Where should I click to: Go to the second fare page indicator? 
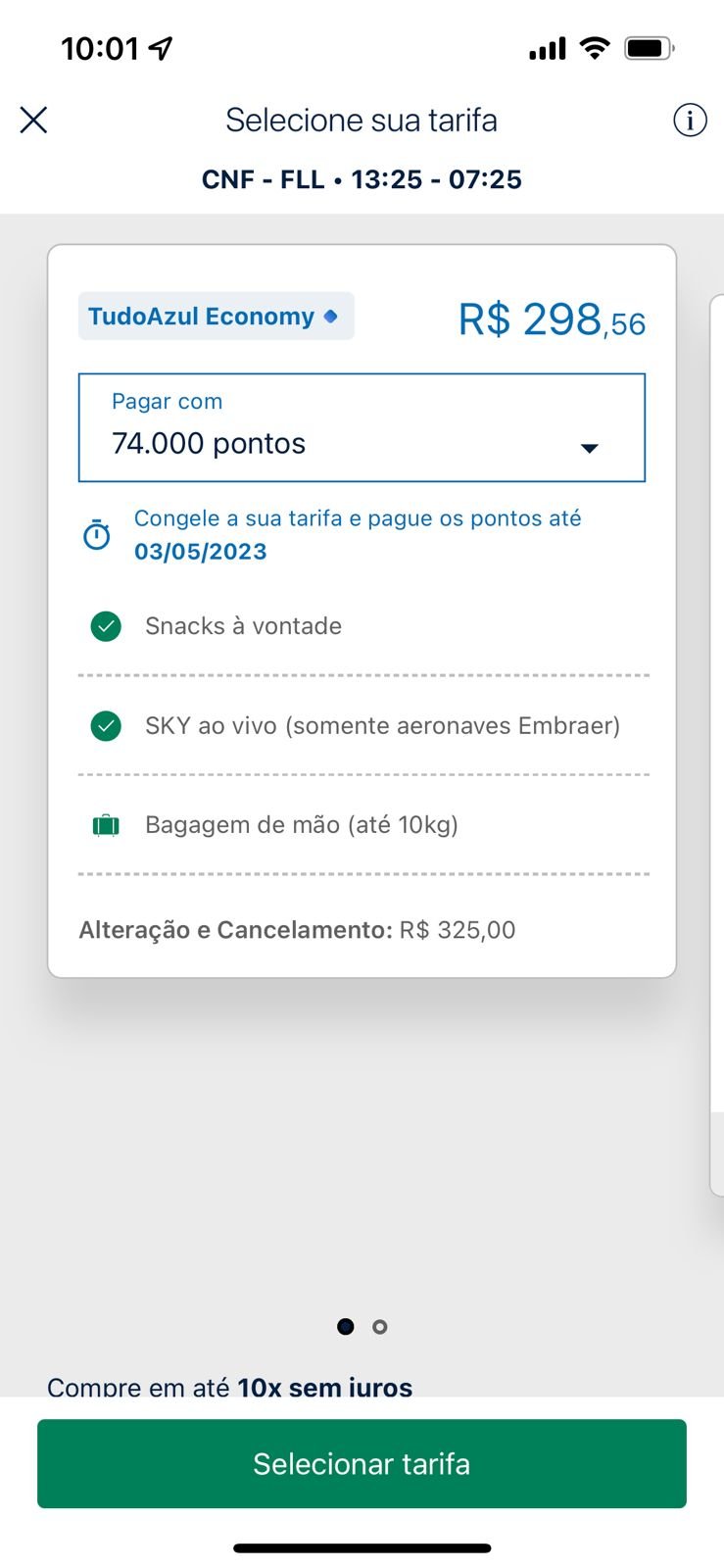380,1327
